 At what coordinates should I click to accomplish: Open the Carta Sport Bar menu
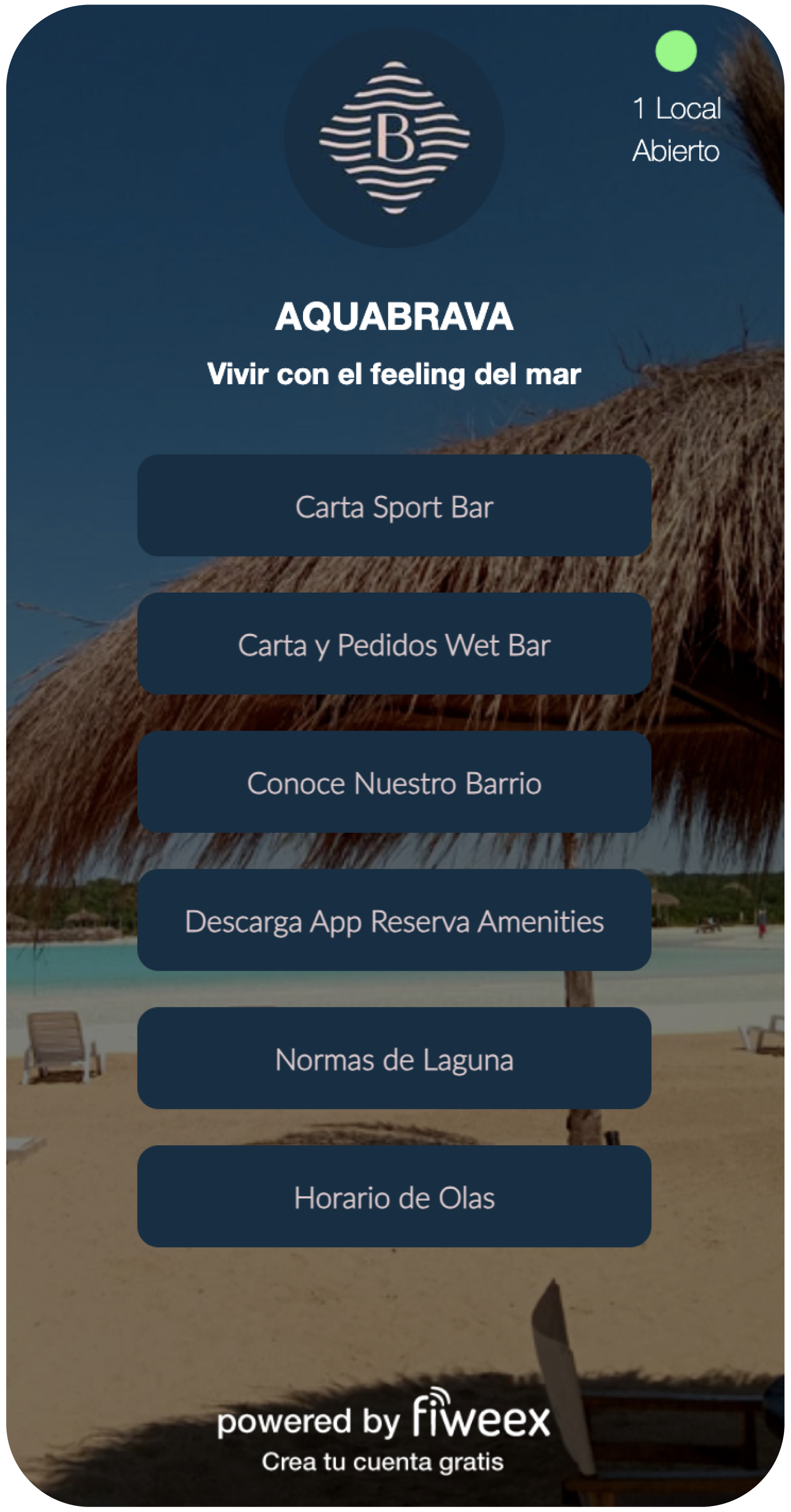395,506
